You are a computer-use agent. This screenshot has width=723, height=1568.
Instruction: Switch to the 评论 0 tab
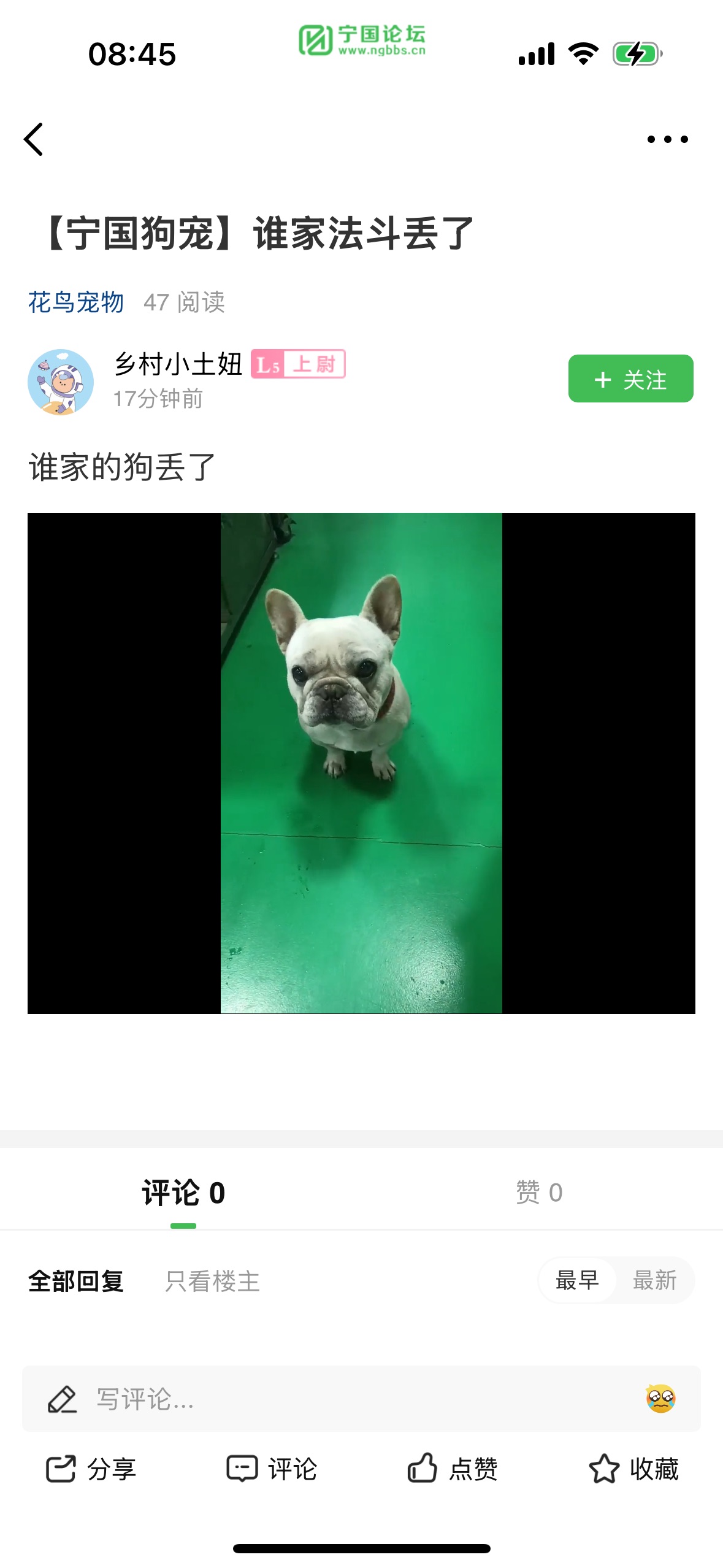tap(183, 1193)
